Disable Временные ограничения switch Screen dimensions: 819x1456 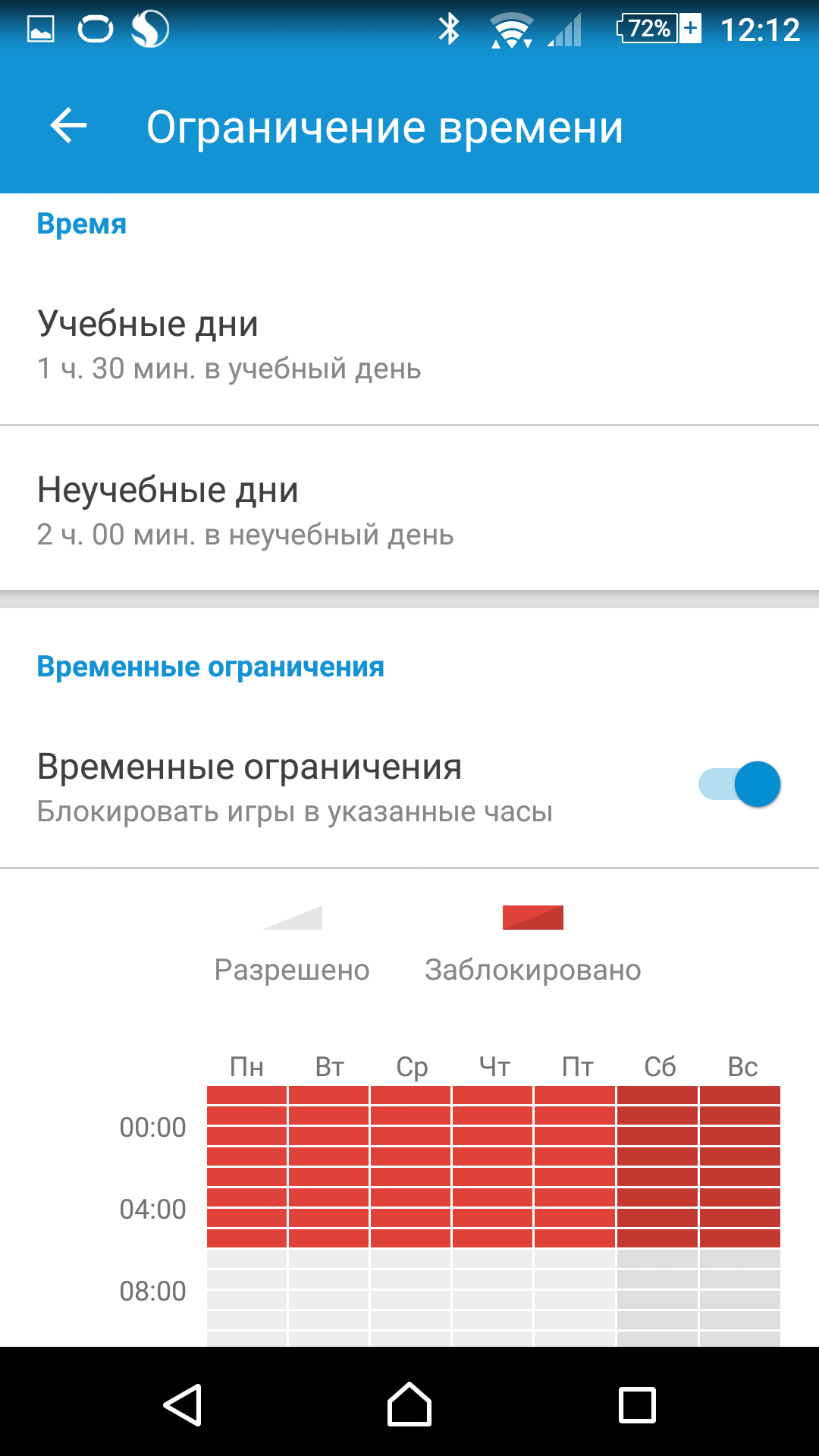[739, 784]
